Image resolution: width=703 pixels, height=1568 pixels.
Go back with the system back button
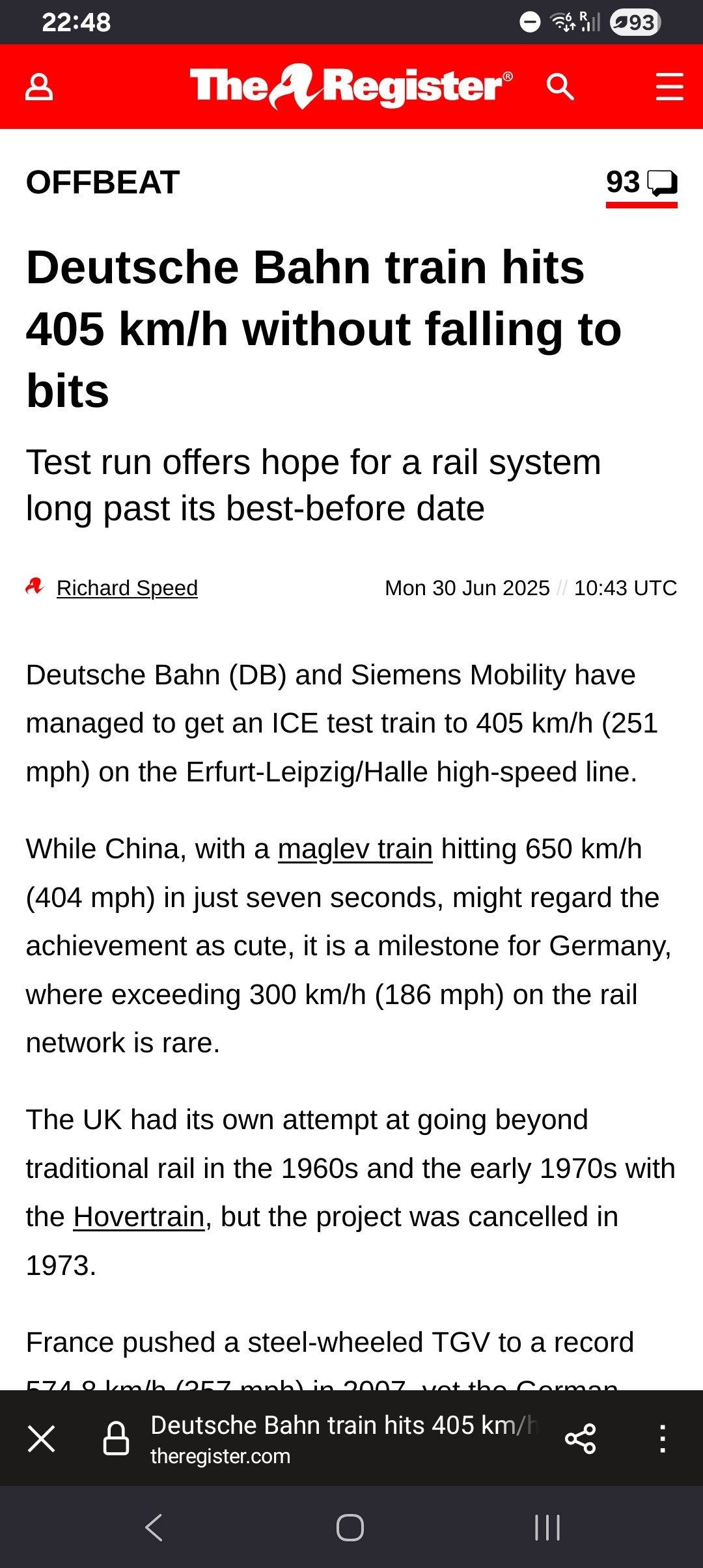[154, 1528]
